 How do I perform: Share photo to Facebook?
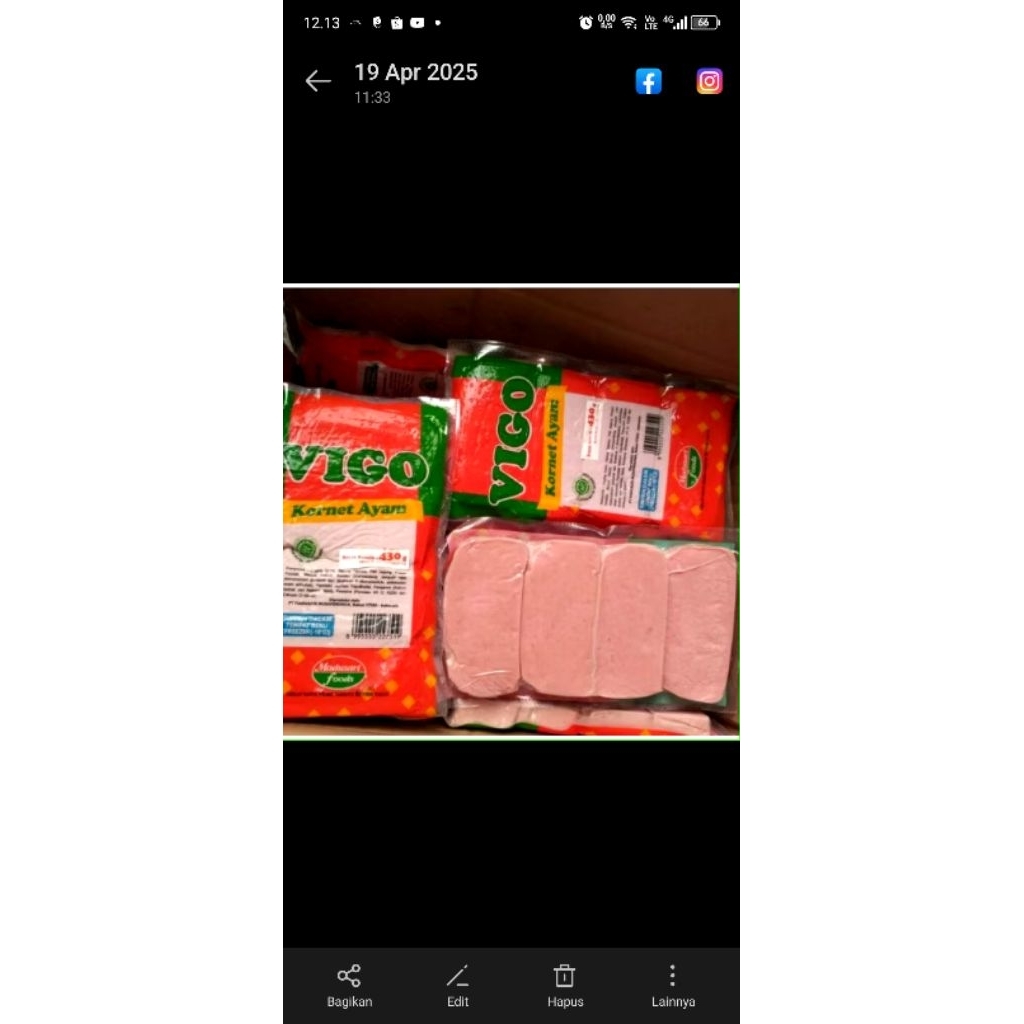click(648, 82)
